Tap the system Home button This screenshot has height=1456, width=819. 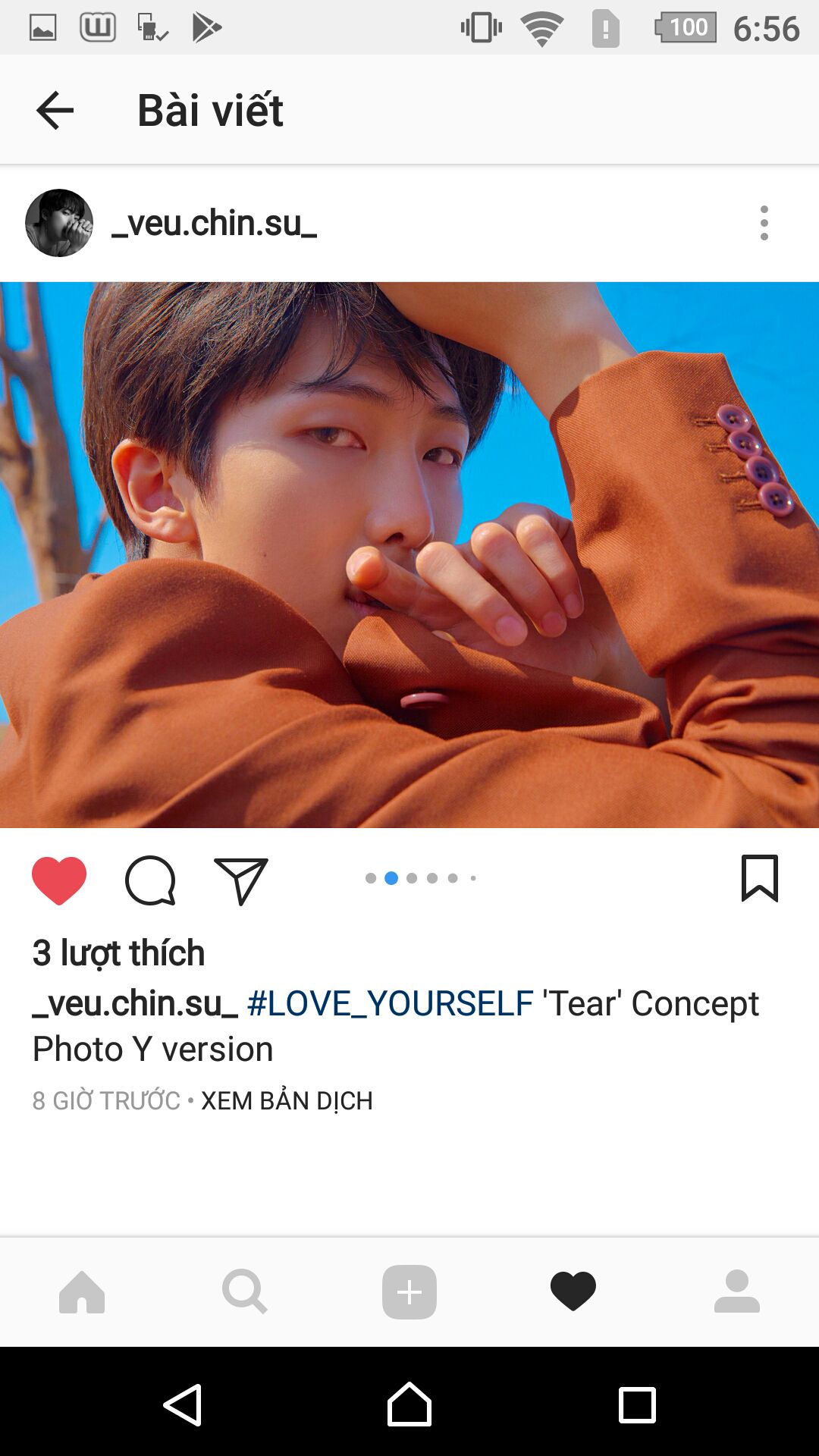tap(409, 1404)
